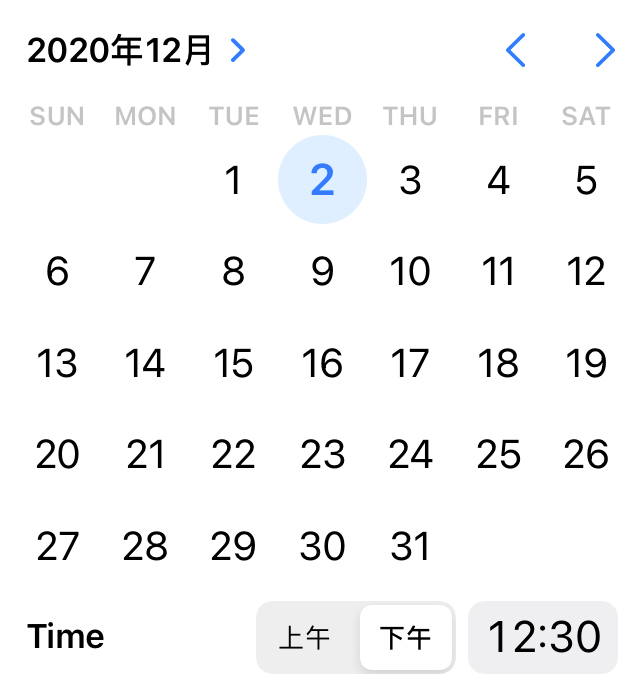Expand the 2020年12月 month-year picker
Viewport: 644px width, 696px height.
[136, 50]
